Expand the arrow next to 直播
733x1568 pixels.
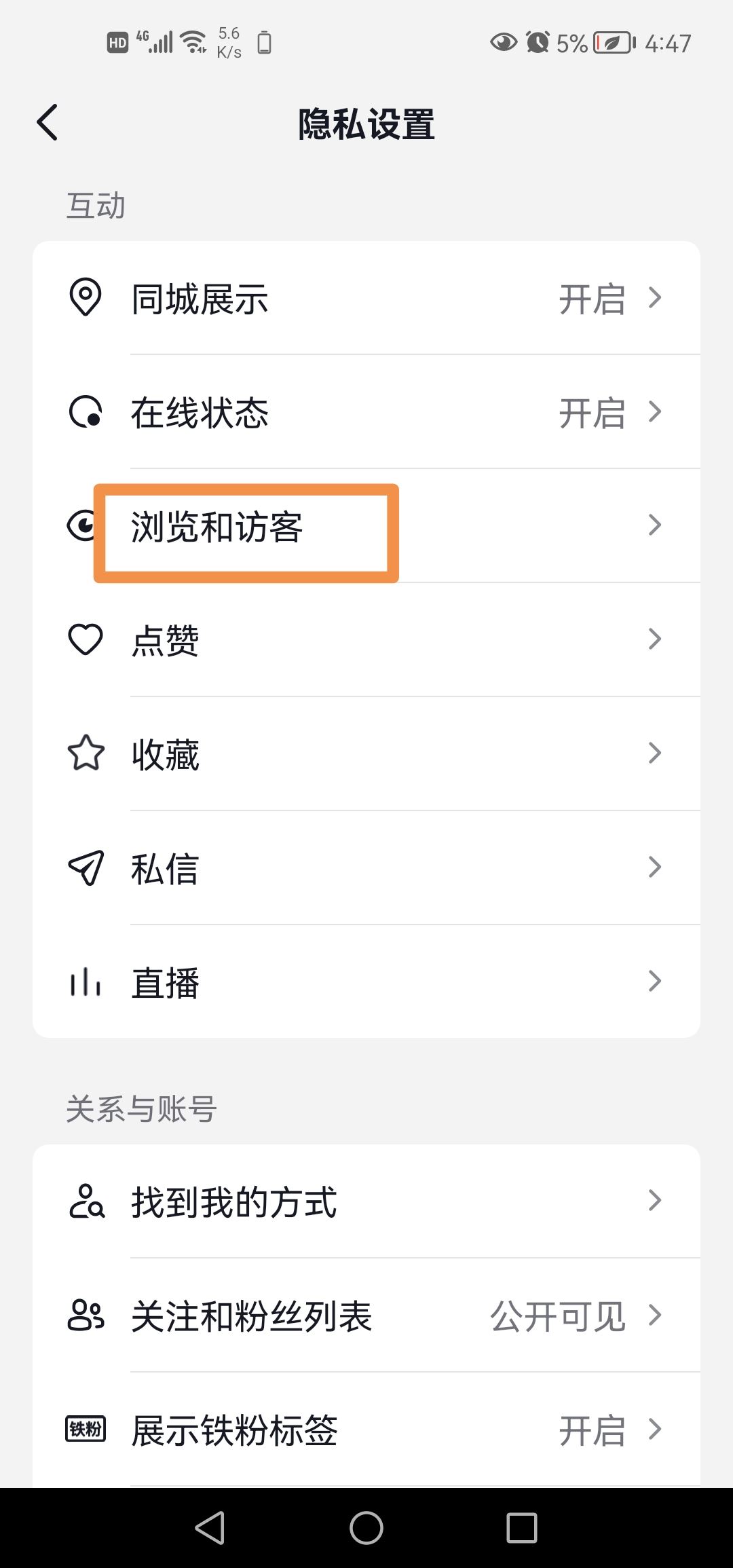click(x=654, y=980)
